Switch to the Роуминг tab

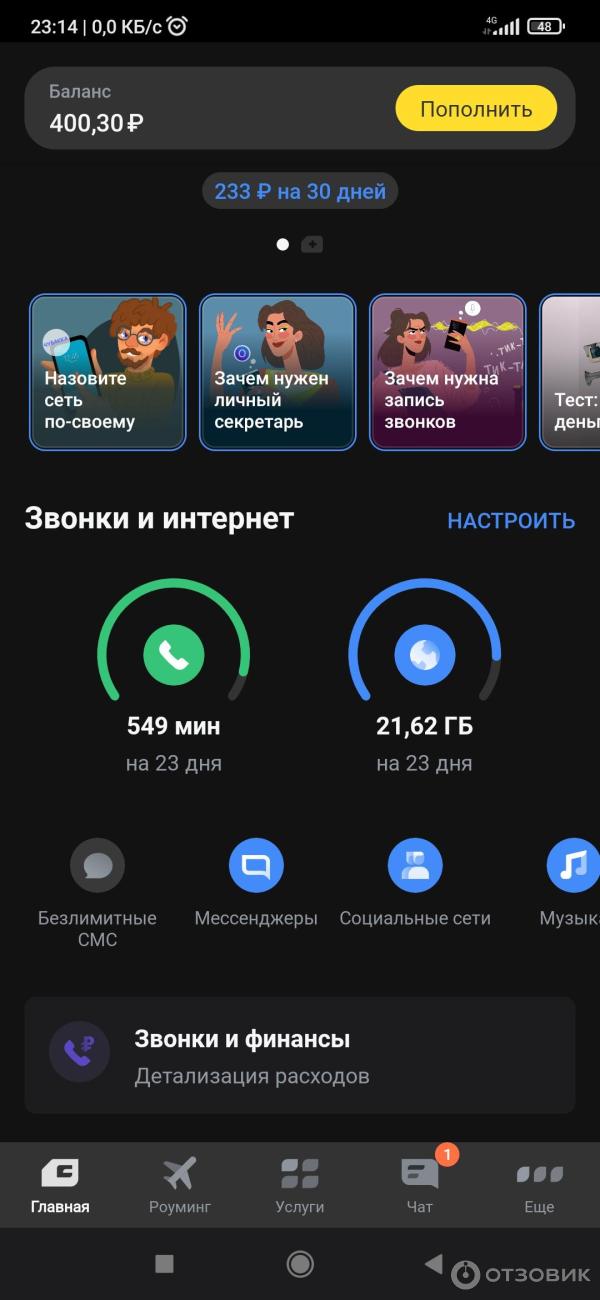click(180, 1186)
